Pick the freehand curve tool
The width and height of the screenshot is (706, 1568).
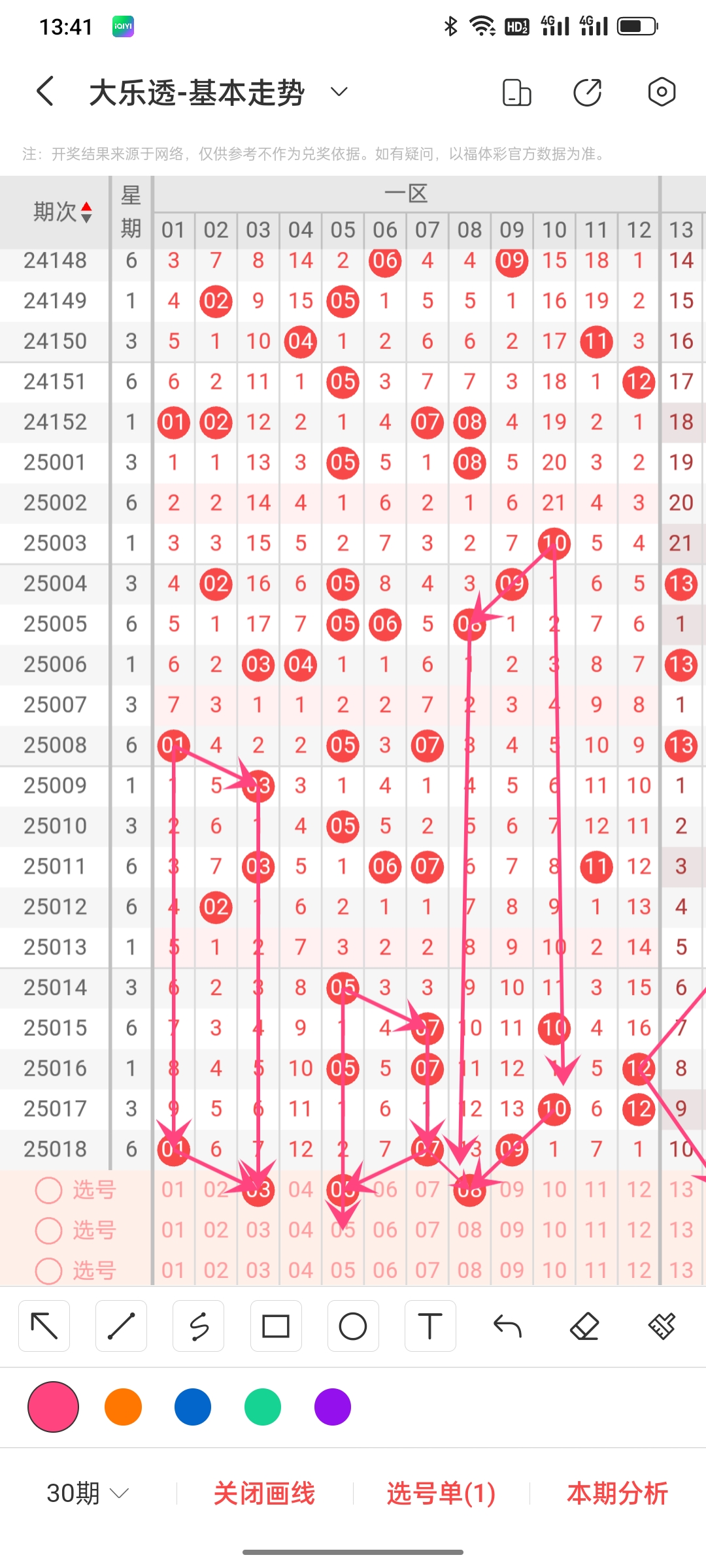199,1326
